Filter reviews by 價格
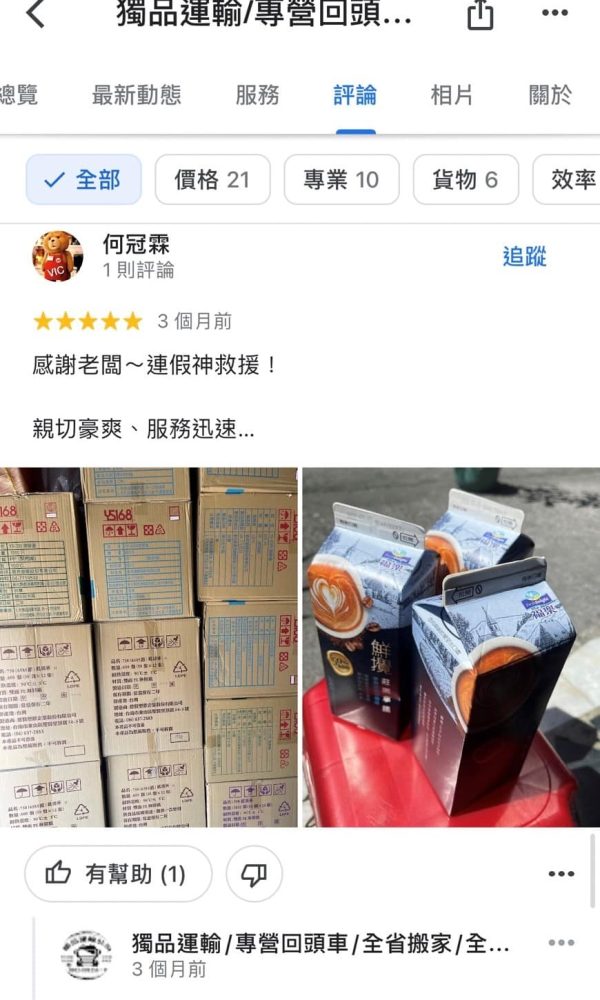This screenshot has height=1000, width=600. click(212, 180)
